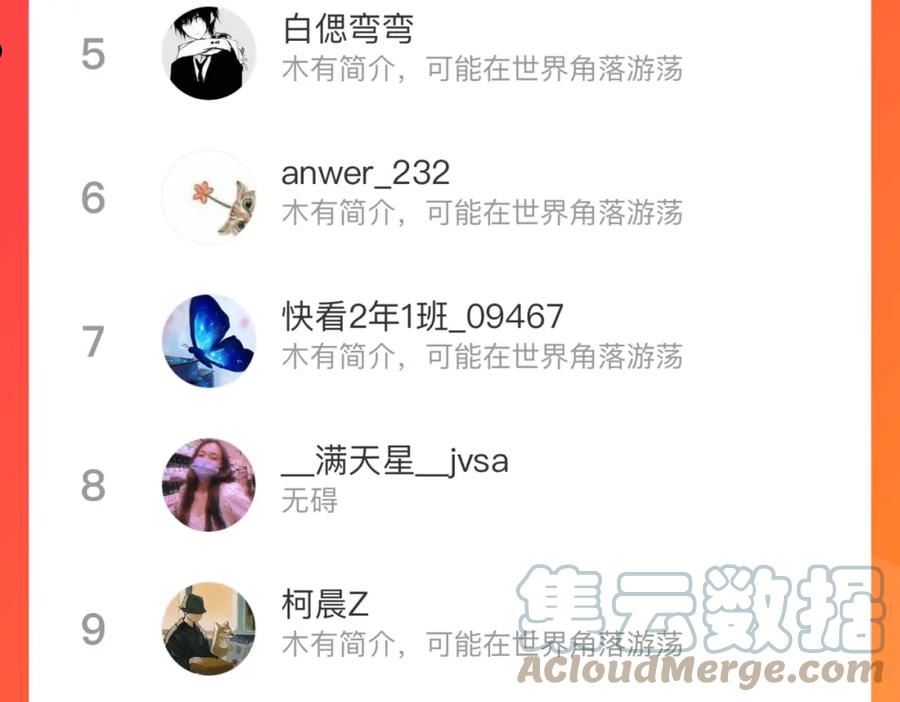Open the profile of 白偲弯弯

pyautogui.click(x=450, y=53)
